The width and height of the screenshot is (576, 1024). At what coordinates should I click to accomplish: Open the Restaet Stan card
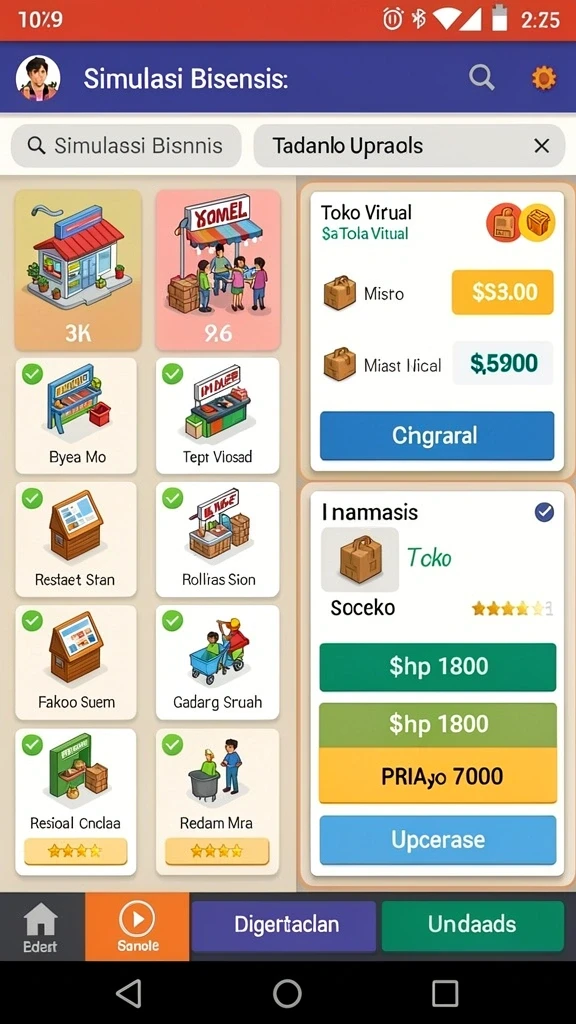pos(76,539)
